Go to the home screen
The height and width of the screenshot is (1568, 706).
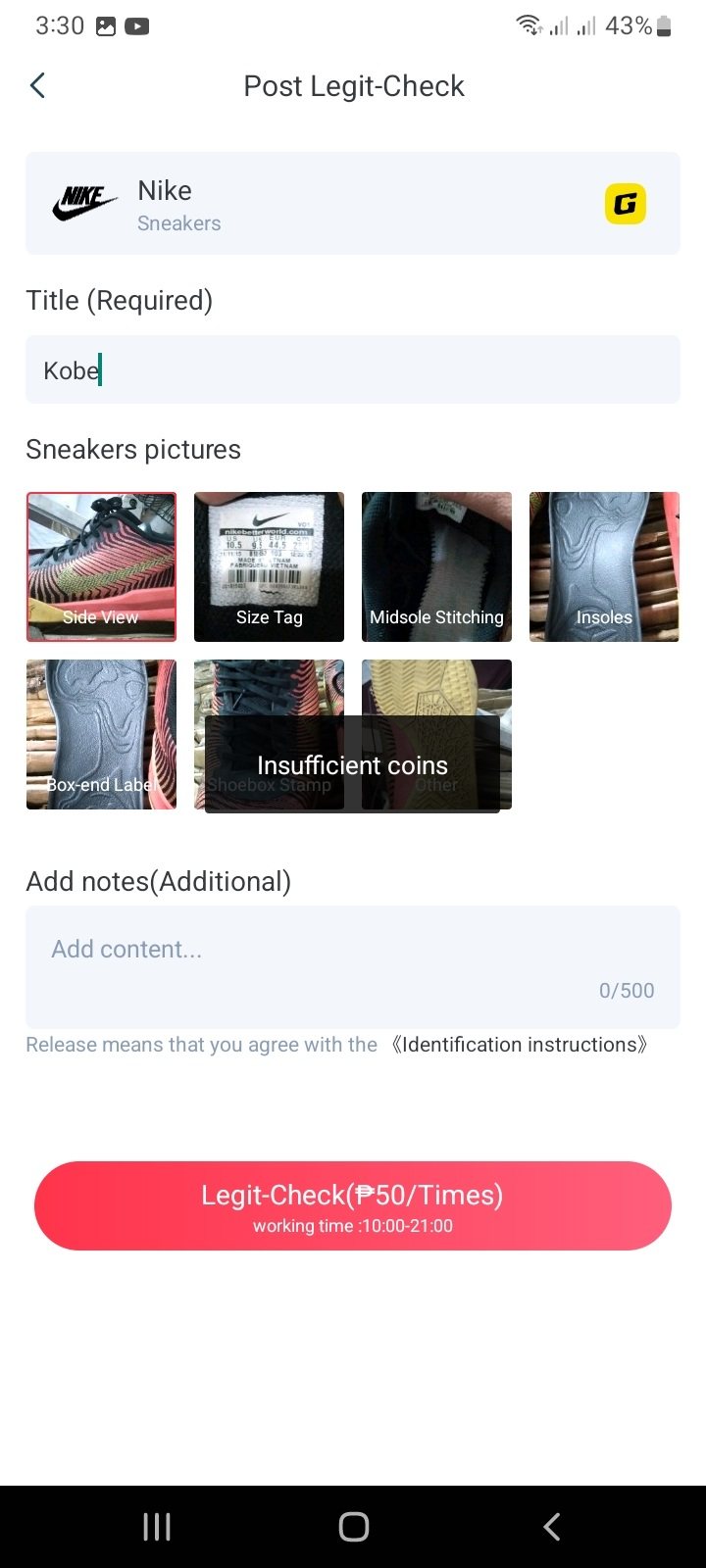click(x=353, y=1526)
